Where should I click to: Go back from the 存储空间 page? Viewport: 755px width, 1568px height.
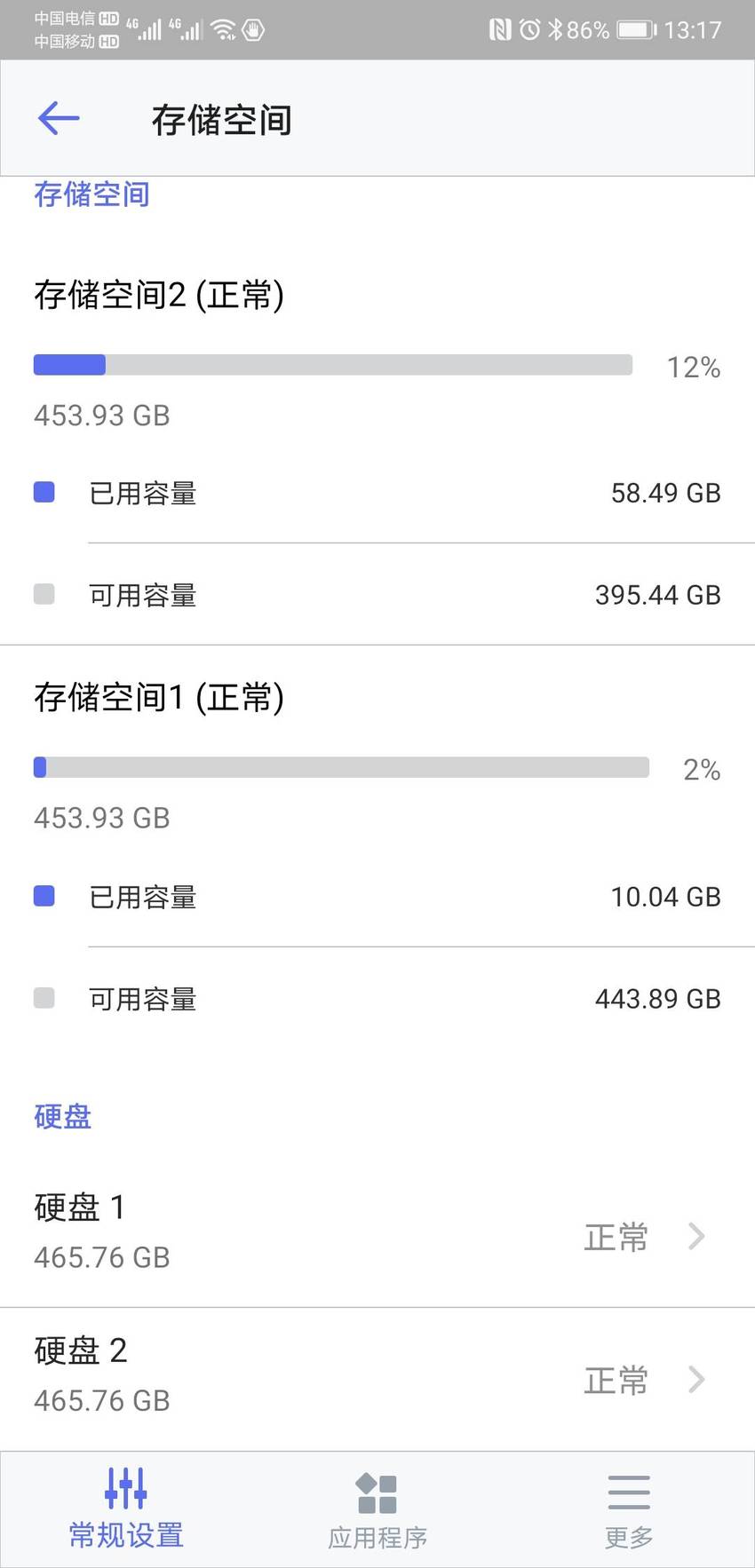pos(59,118)
